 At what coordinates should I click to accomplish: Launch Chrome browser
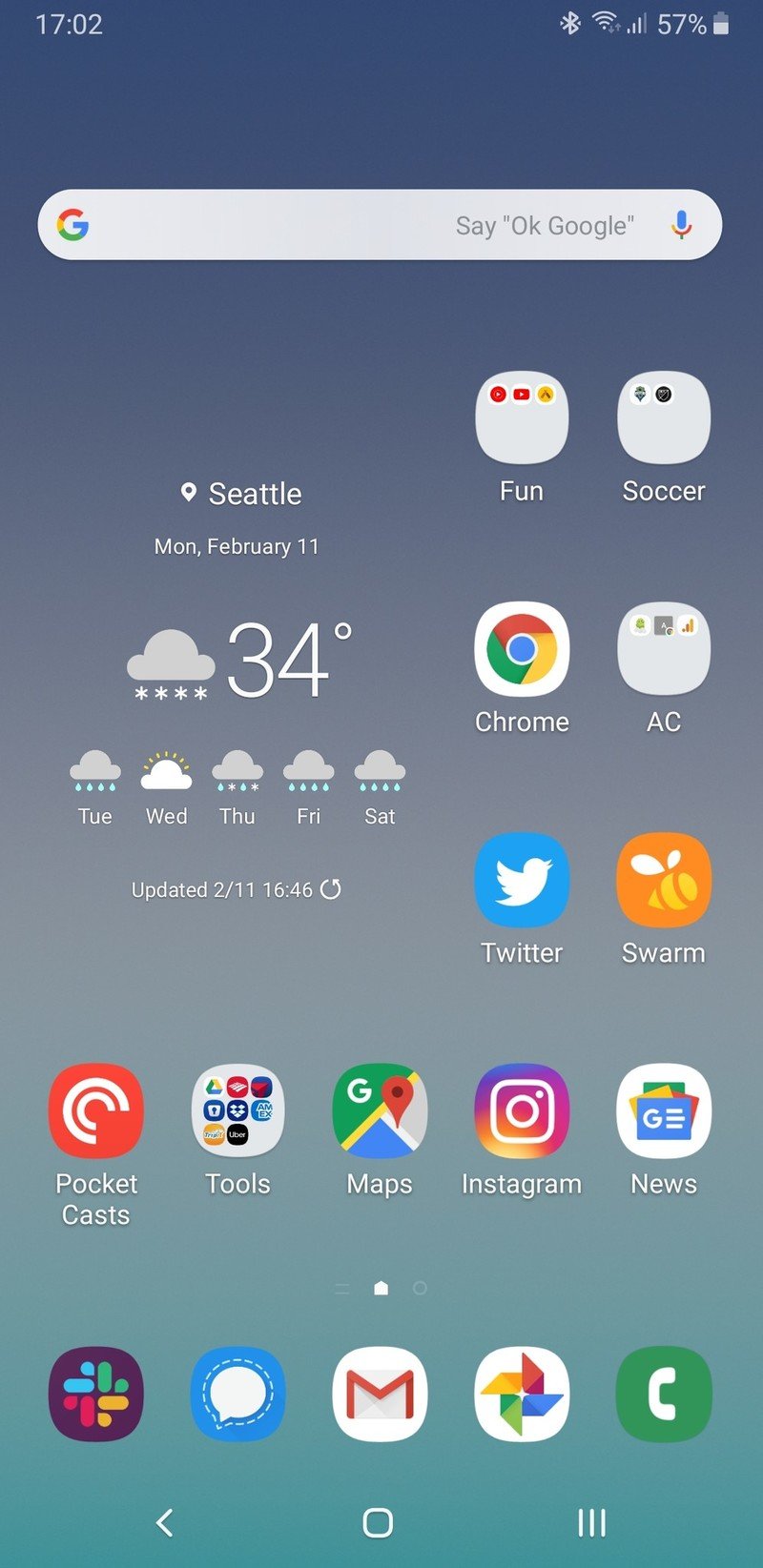(x=522, y=649)
